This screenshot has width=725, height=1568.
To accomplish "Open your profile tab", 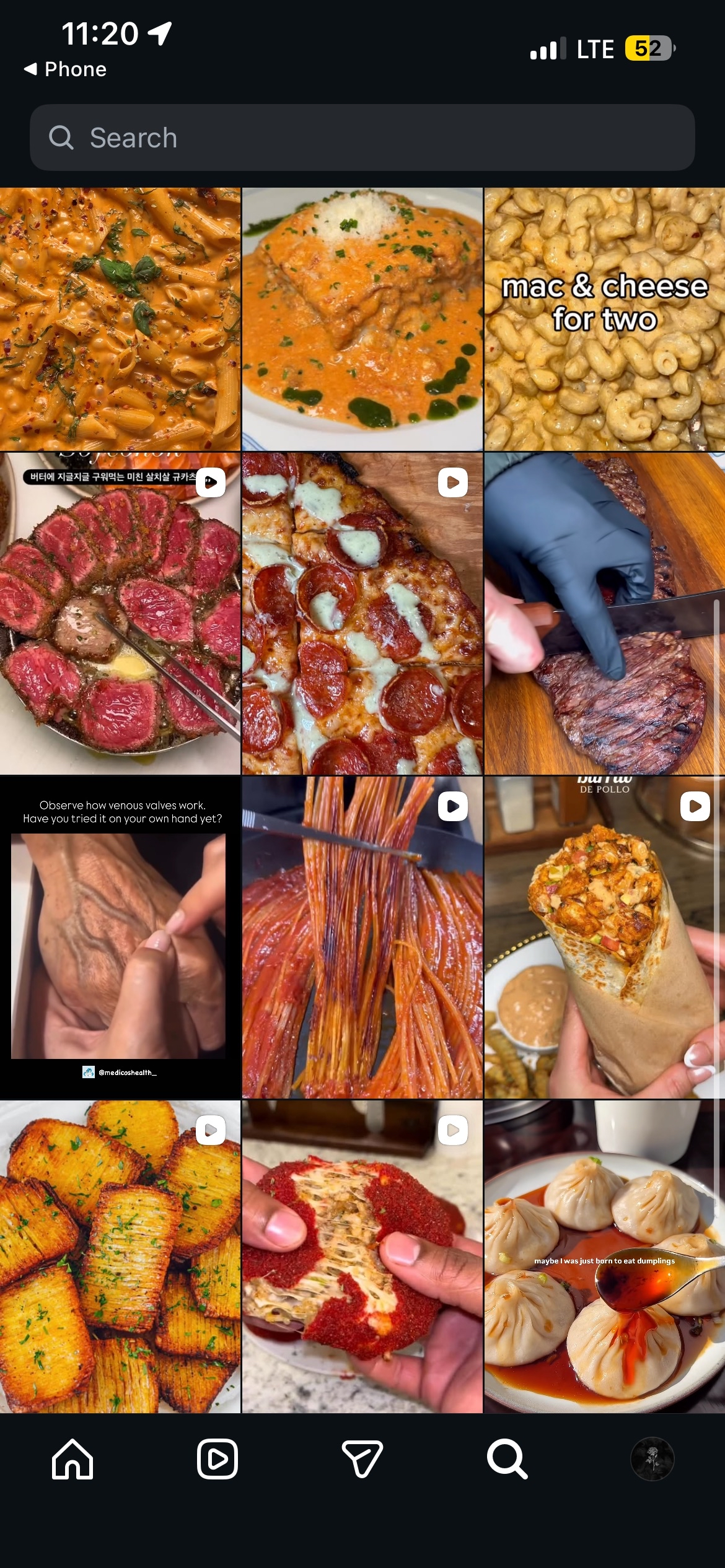I will click(652, 1459).
